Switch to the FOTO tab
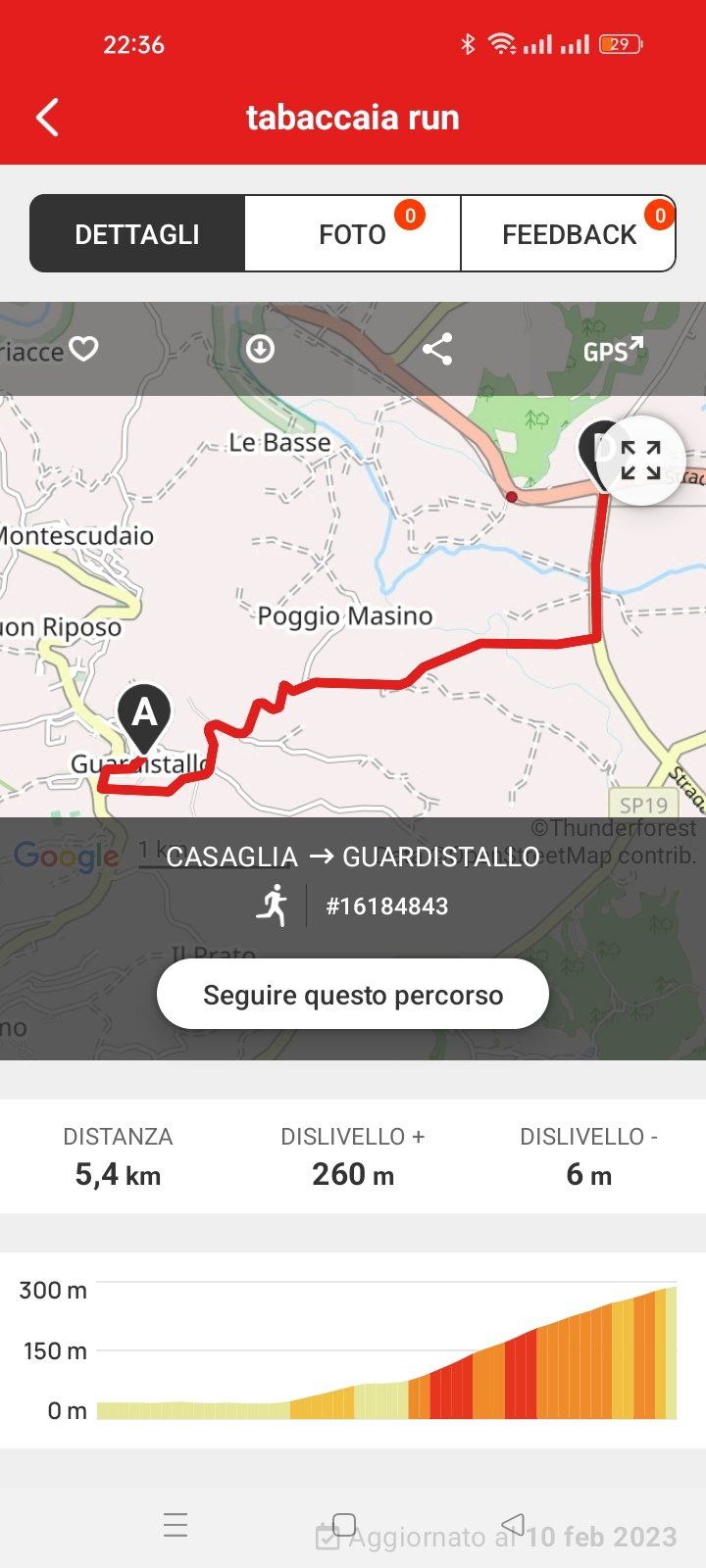Screen dimensions: 706x1568 point(352,234)
